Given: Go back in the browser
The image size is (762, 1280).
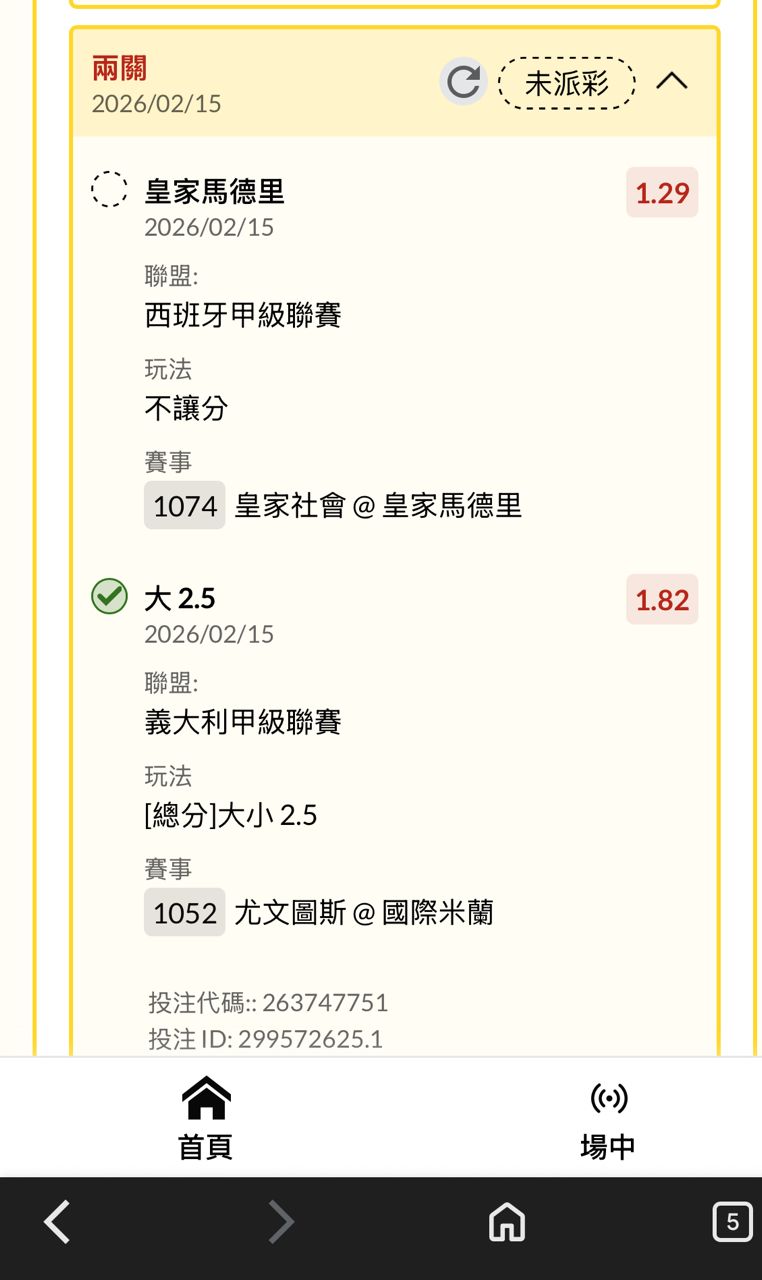Looking at the screenshot, I should 58,1222.
